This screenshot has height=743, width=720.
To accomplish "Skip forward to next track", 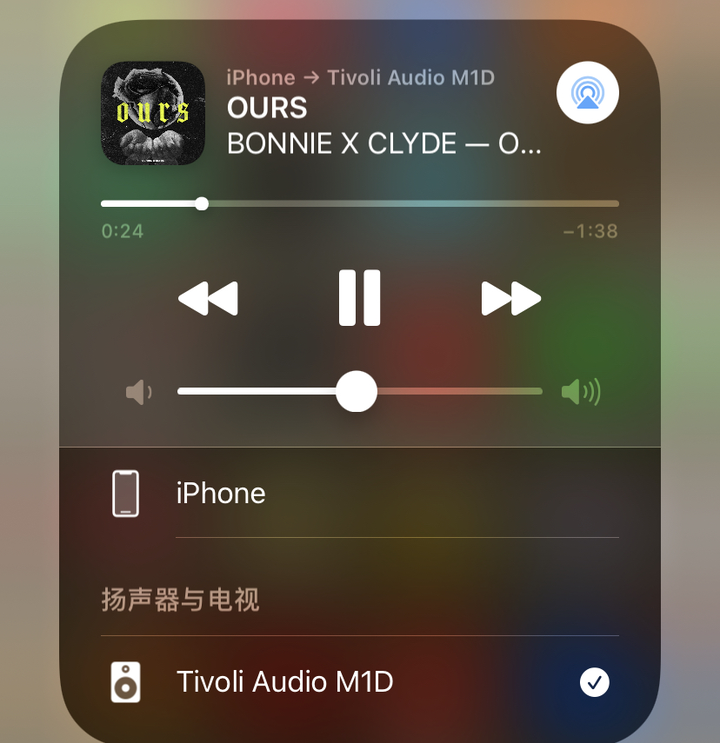I will point(511,298).
